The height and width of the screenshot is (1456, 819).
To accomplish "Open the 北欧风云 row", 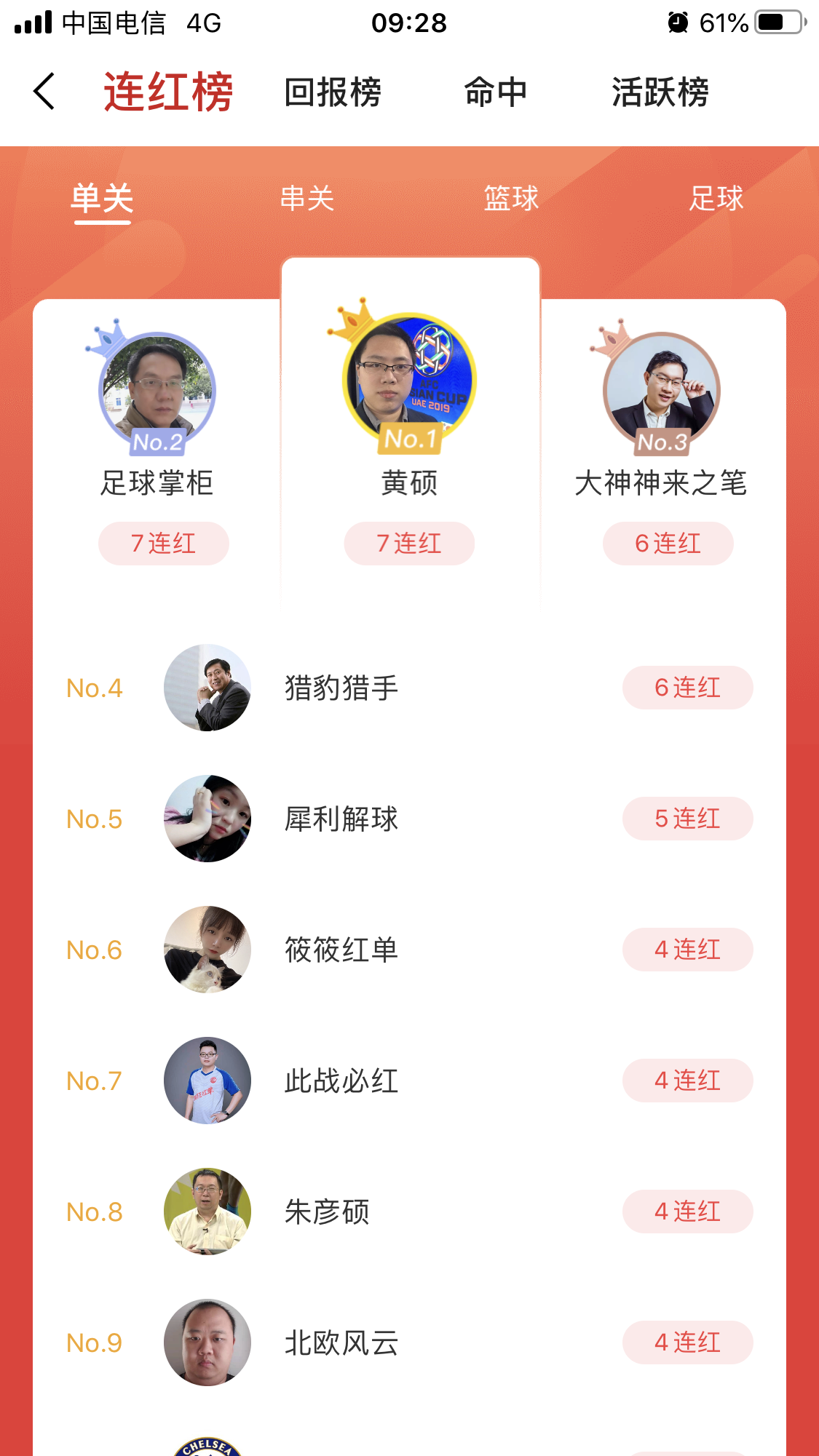I will (x=408, y=1342).
